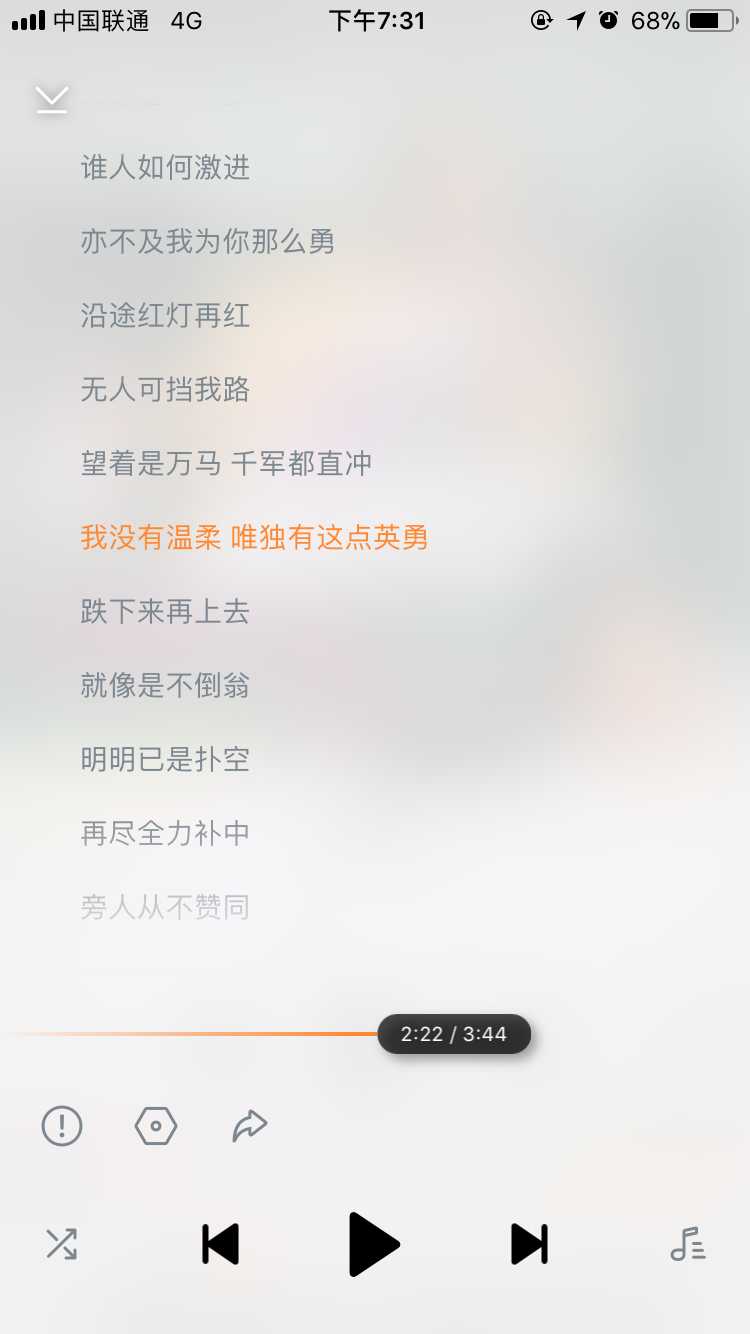Select highlighted lyric 我没有温柔 唯独有这点英勇
The width and height of the screenshot is (750, 1334).
[x=254, y=537]
